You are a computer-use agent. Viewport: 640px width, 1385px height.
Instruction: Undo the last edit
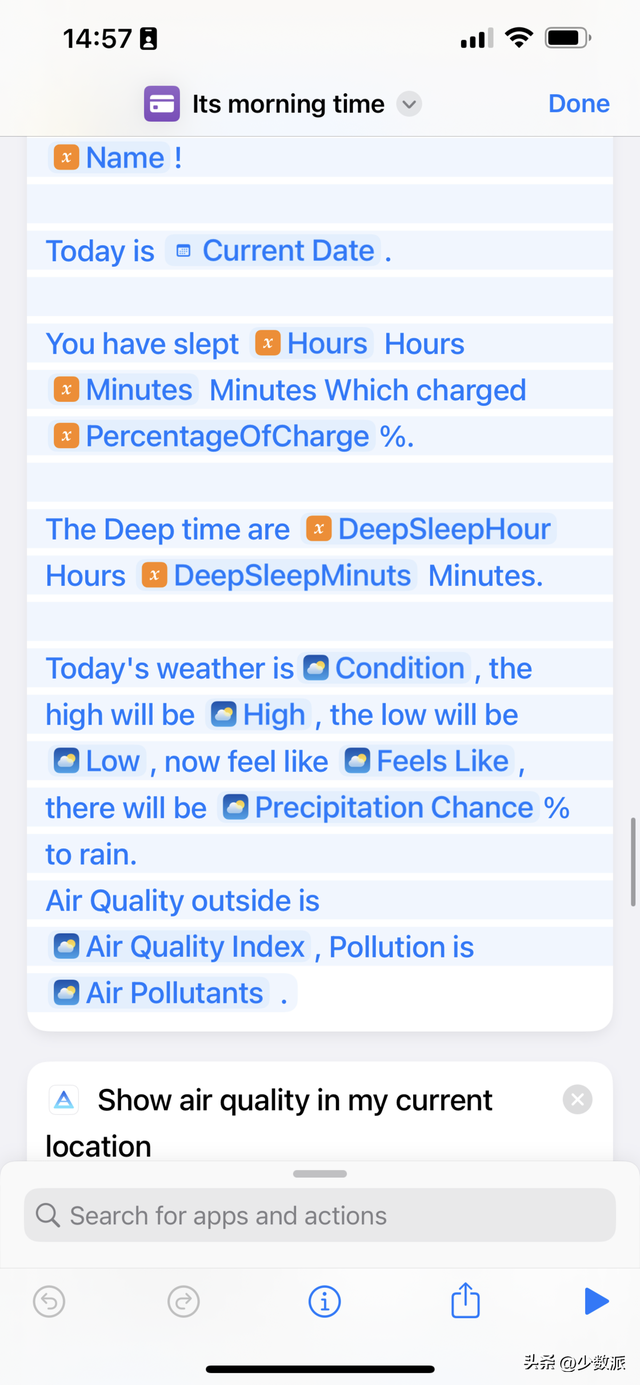49,1301
